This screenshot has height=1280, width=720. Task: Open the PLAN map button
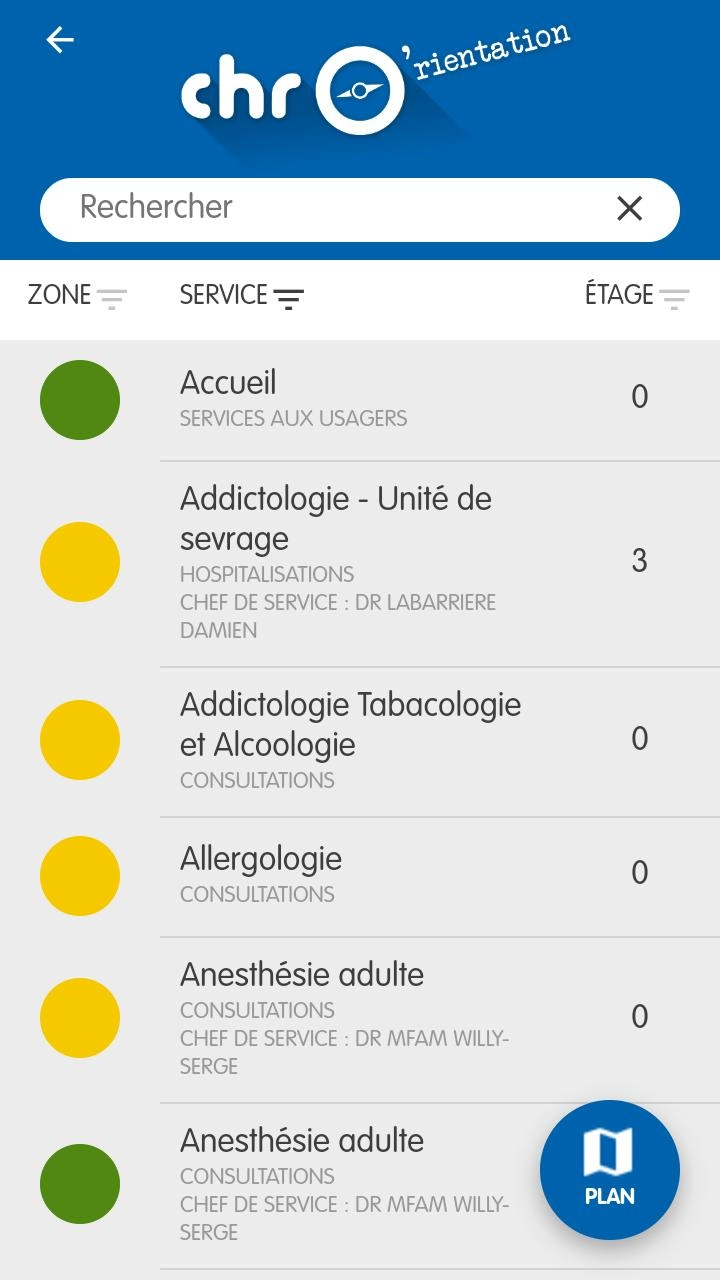click(x=610, y=1170)
